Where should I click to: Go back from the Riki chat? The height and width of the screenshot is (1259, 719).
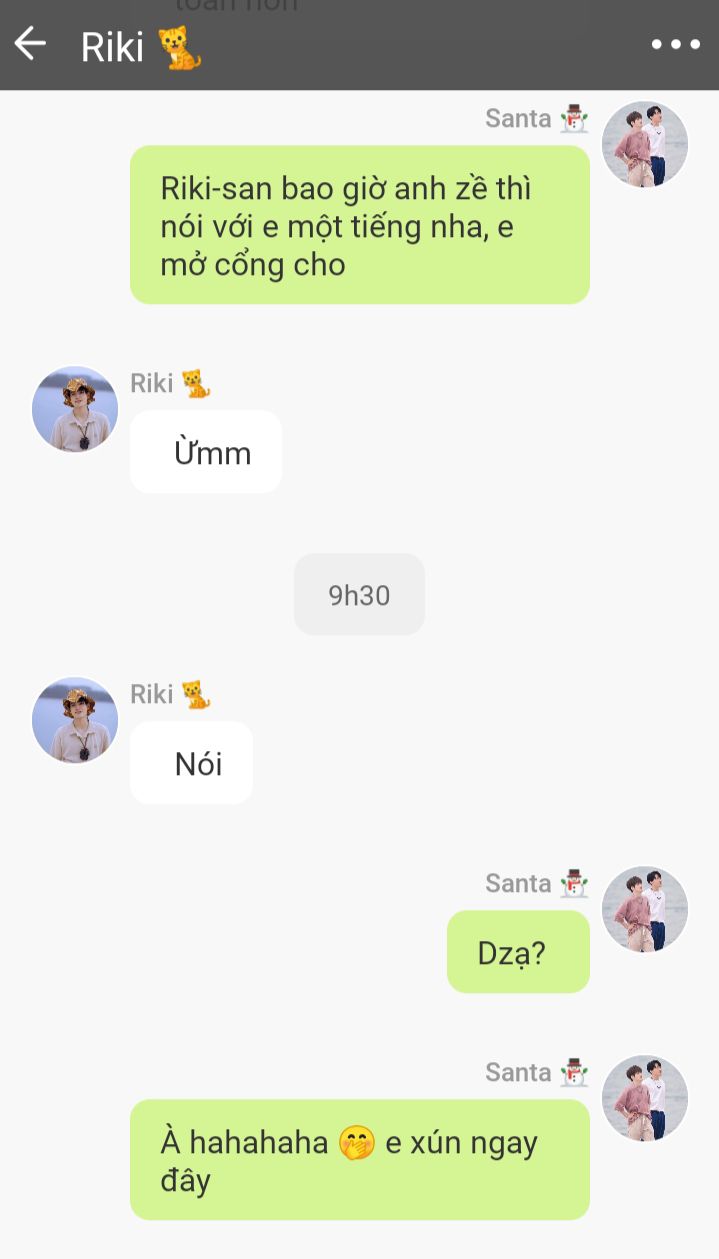click(30, 44)
